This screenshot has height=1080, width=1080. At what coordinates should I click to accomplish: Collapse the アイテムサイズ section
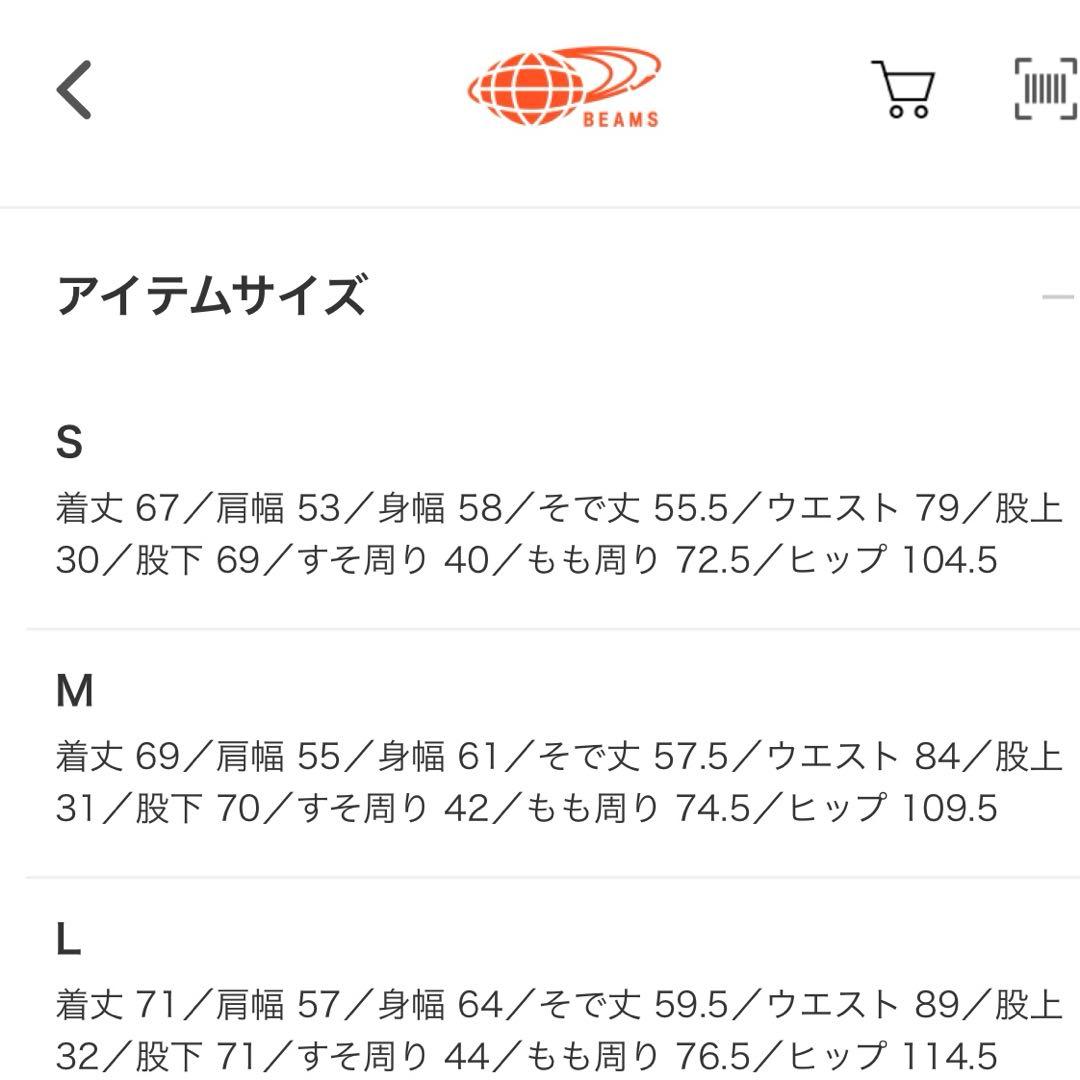1056,297
